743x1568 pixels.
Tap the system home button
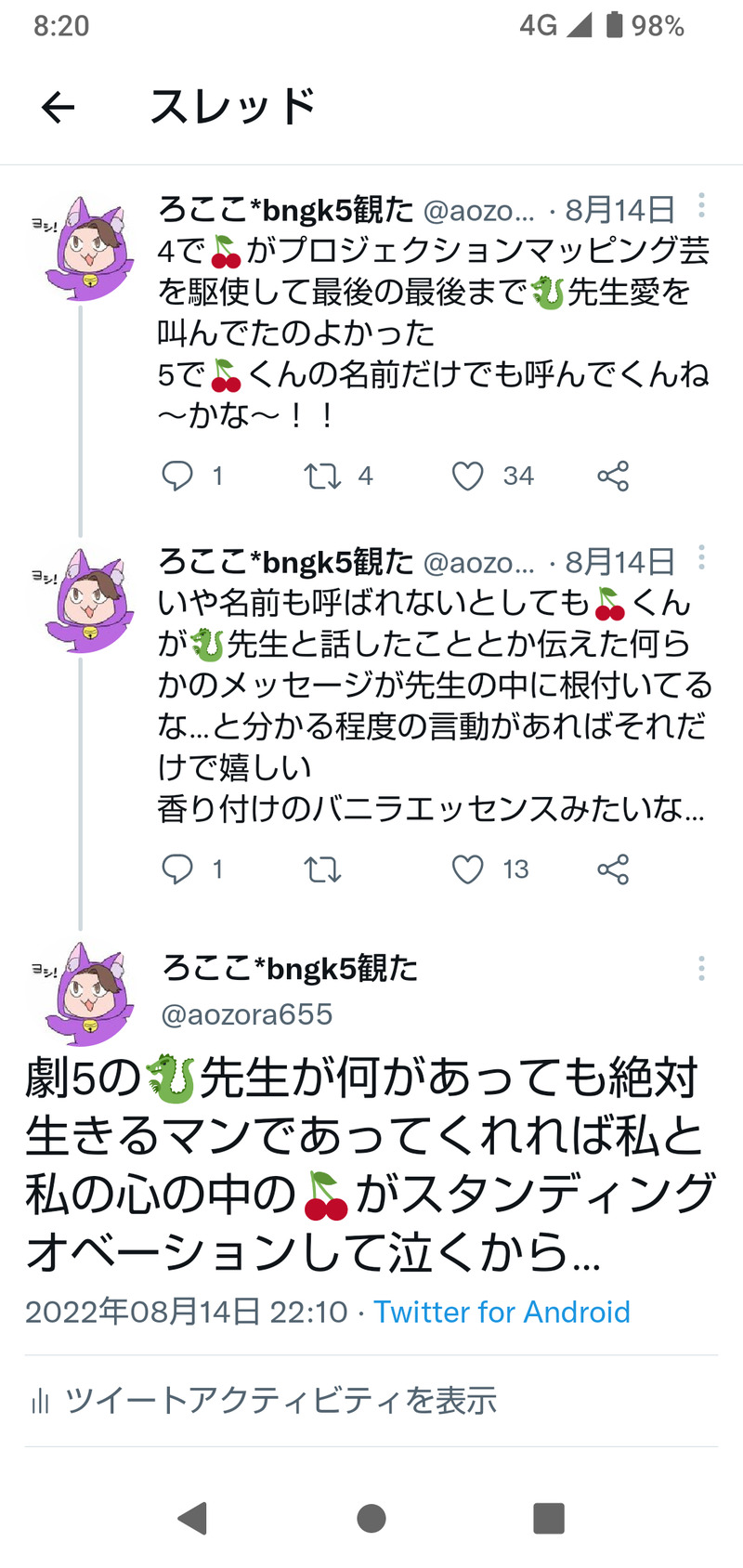(x=371, y=1518)
